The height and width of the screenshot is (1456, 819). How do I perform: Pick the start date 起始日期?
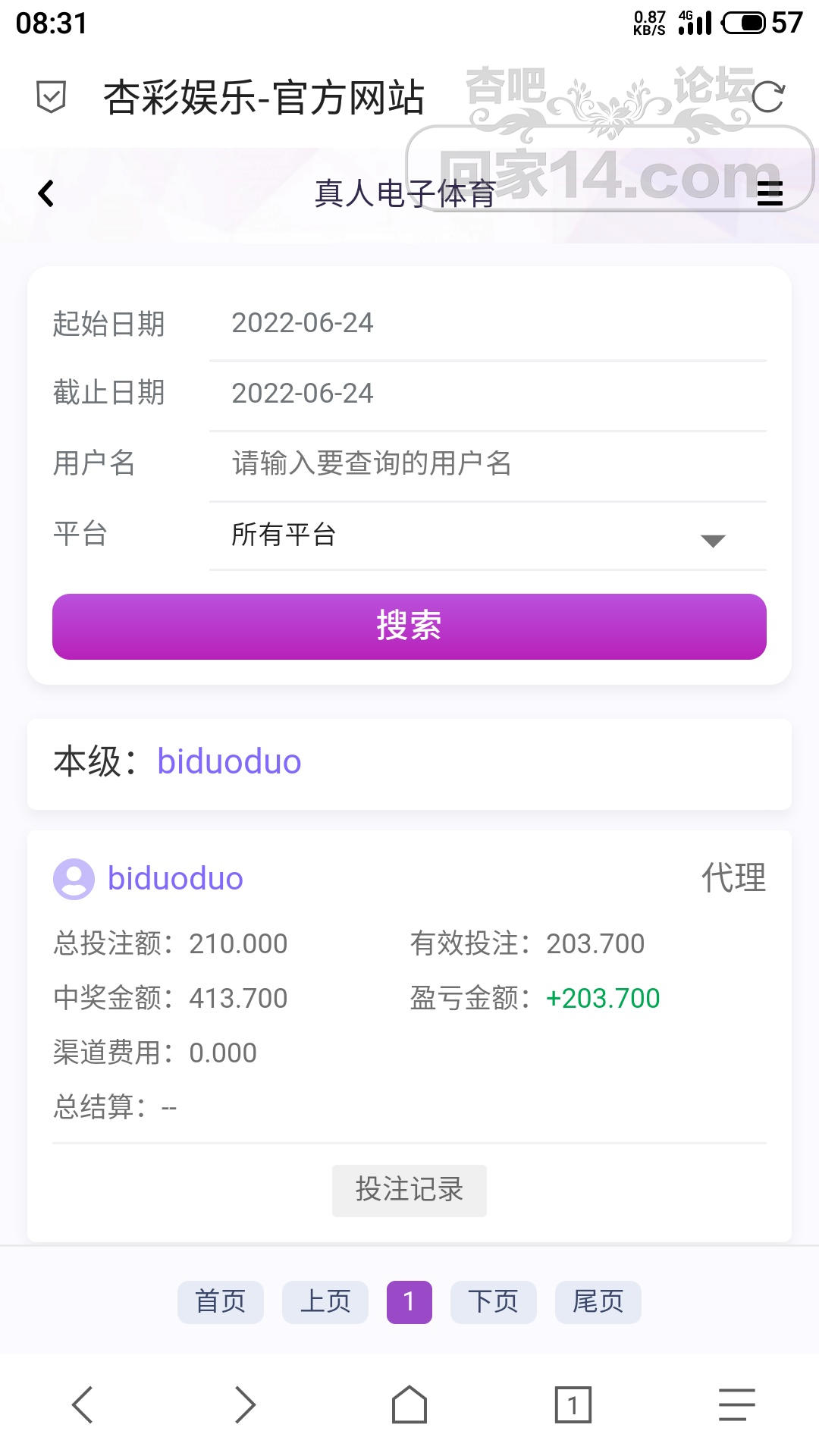487,324
